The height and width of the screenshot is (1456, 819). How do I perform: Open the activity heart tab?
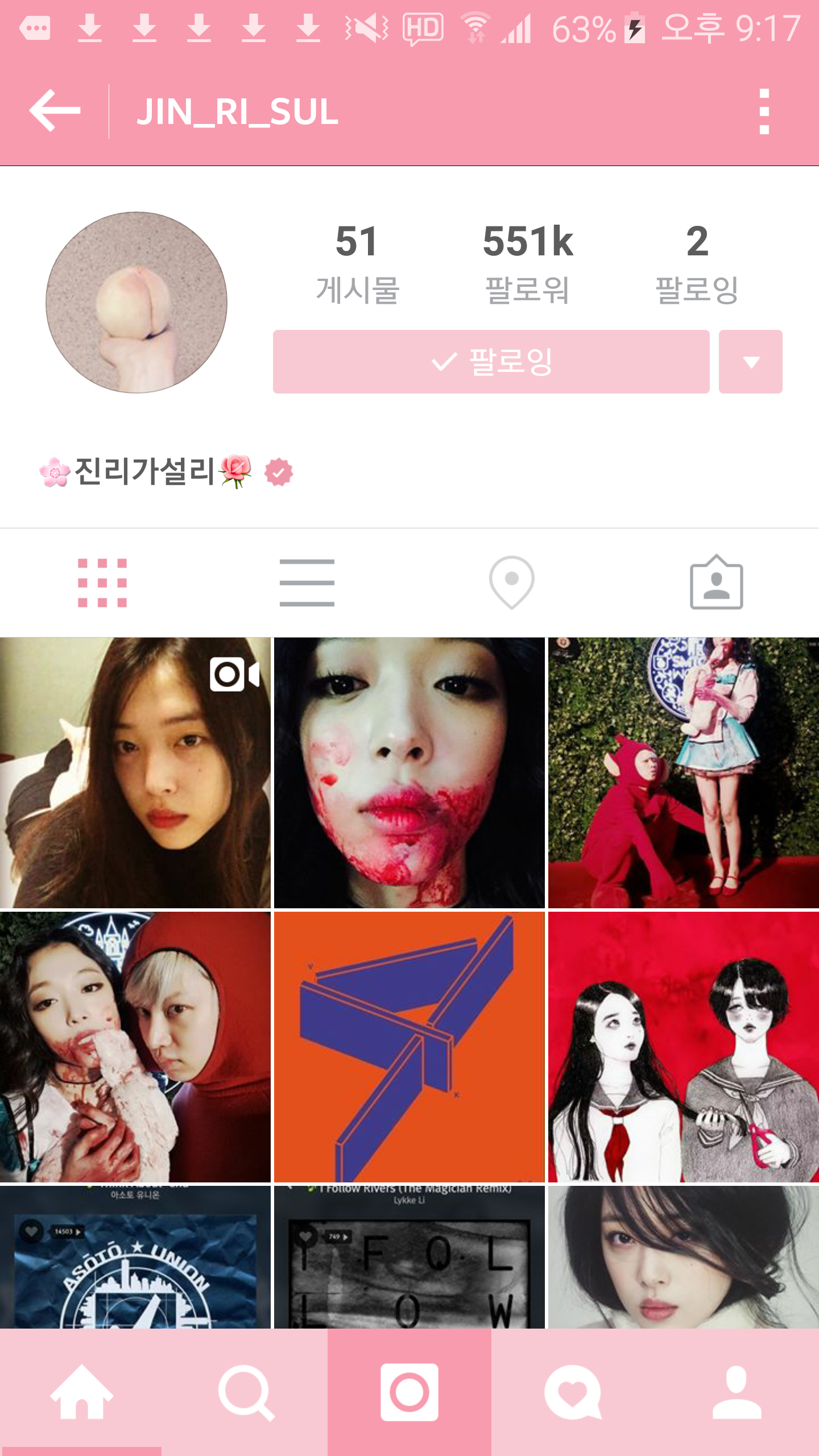click(x=573, y=1392)
